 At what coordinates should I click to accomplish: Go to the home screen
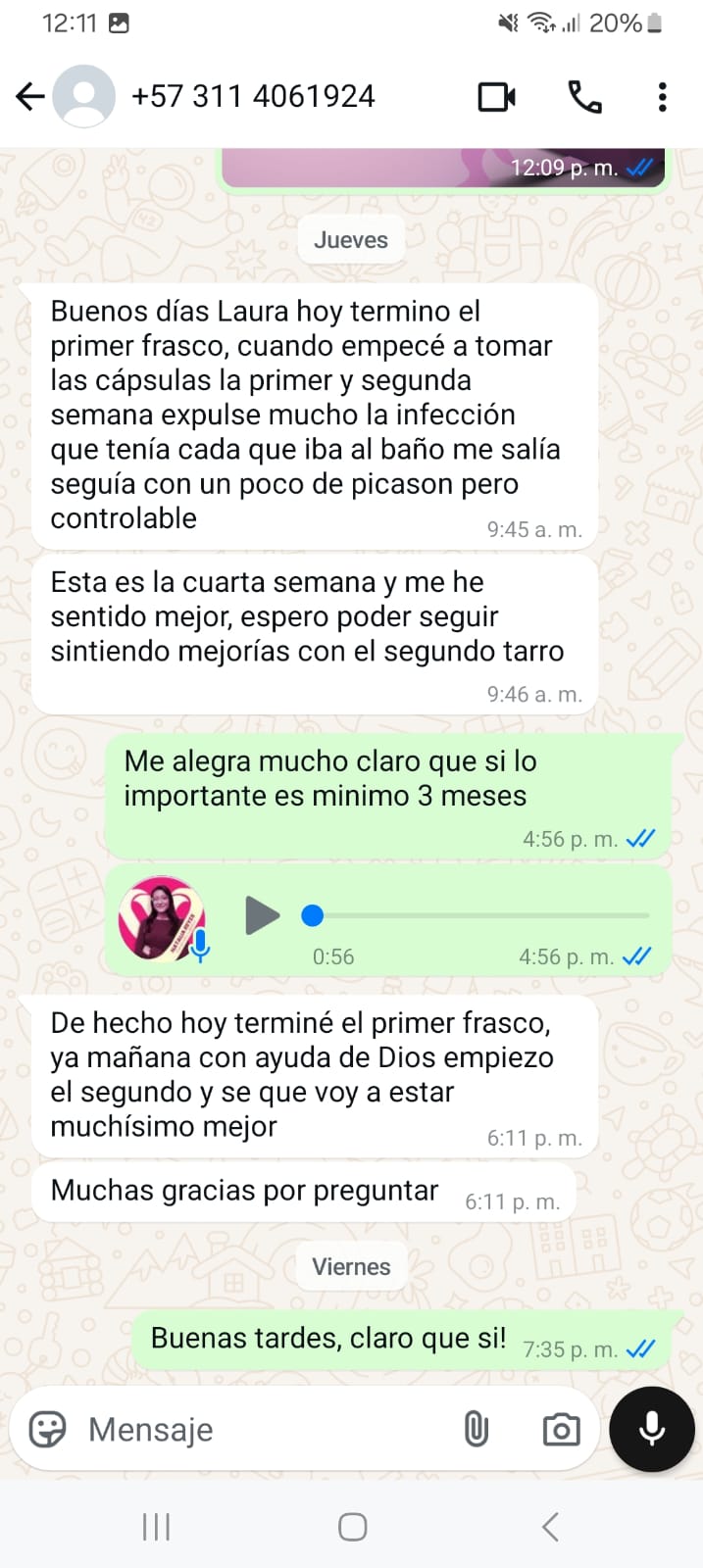[x=352, y=1526]
